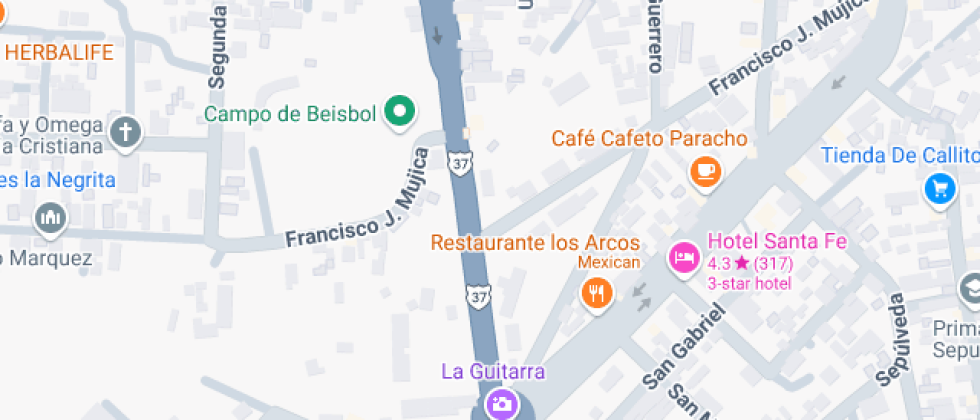Tap the Restaurante los Arcos restaurant pin

[598, 292]
